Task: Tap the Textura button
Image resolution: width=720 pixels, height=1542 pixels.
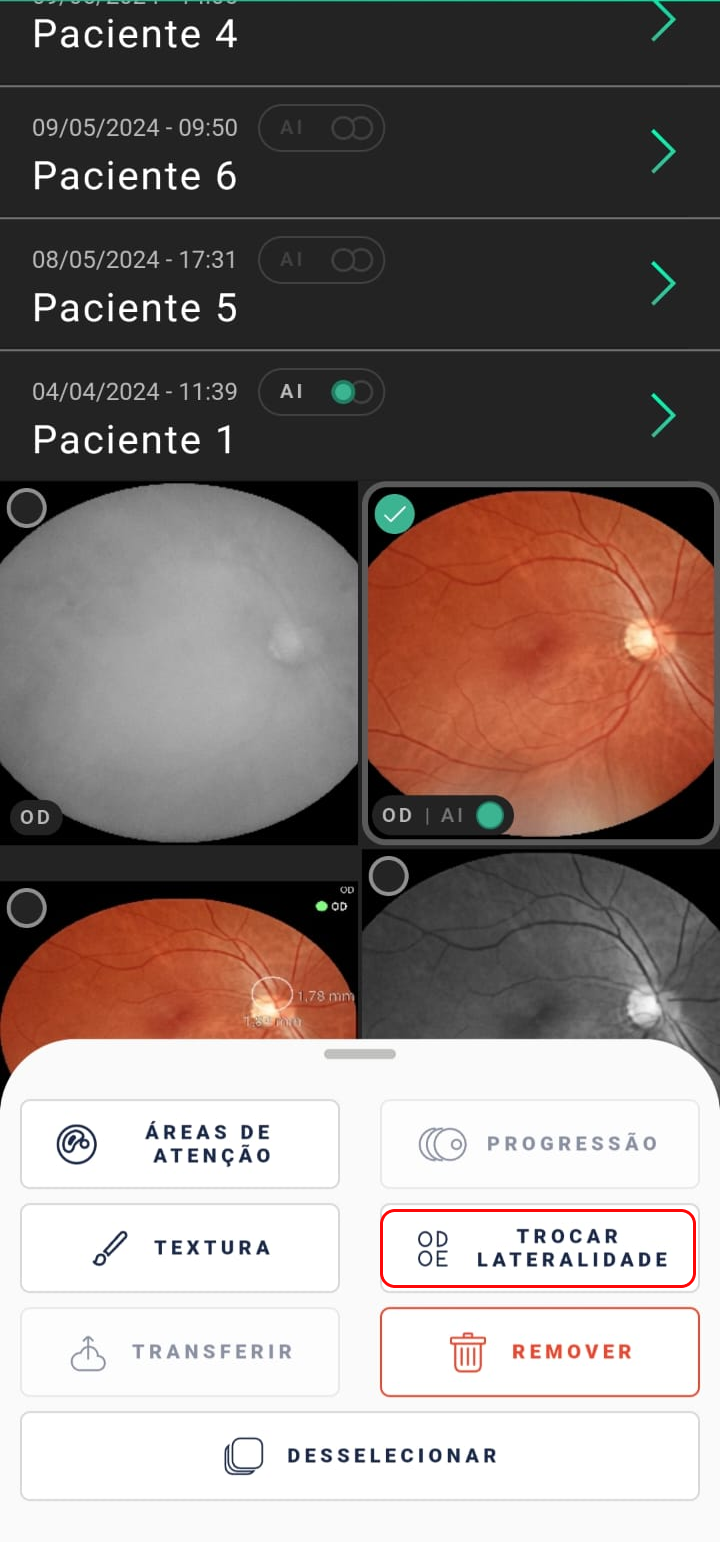Action: click(180, 1248)
